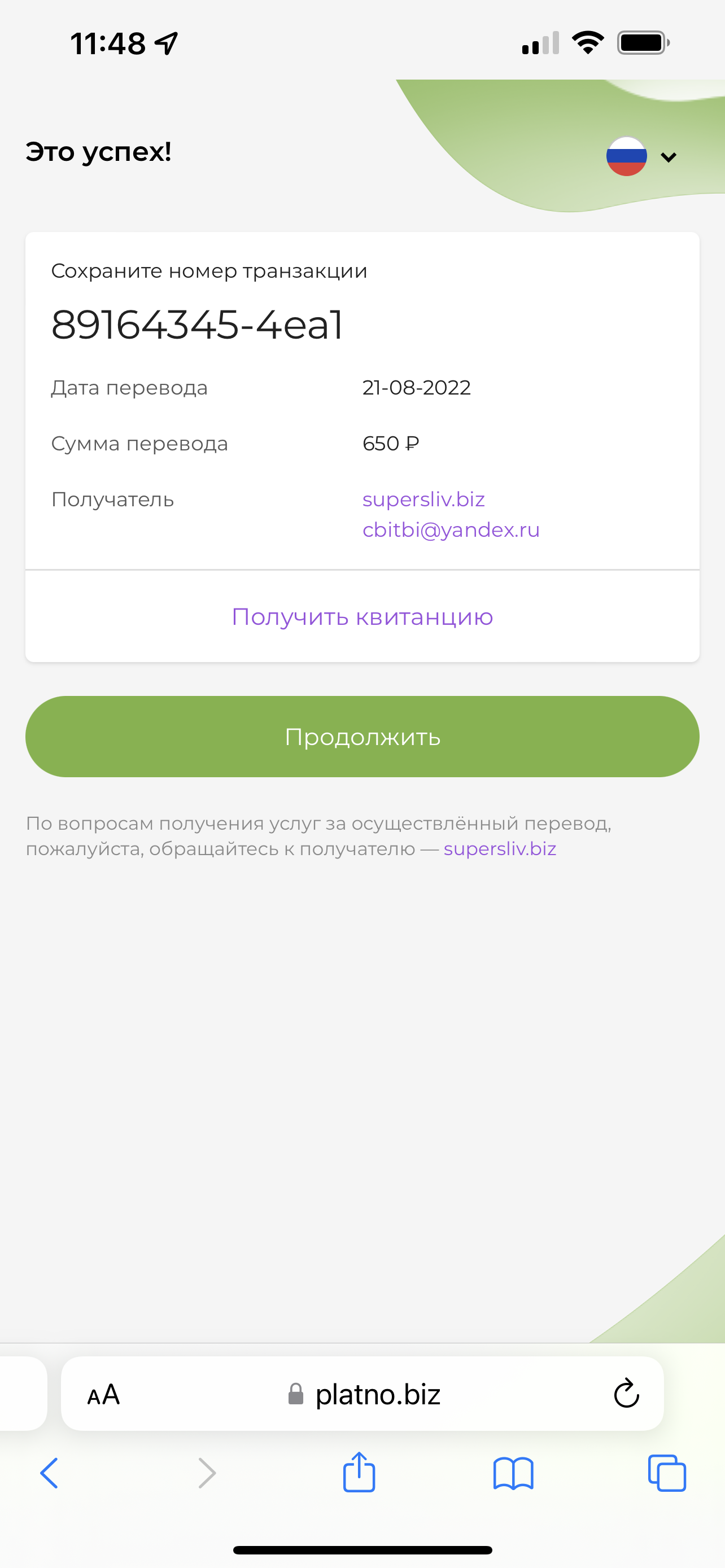Tap the green Продолжить button
This screenshot has height=1568, width=725.
pyautogui.click(x=362, y=737)
